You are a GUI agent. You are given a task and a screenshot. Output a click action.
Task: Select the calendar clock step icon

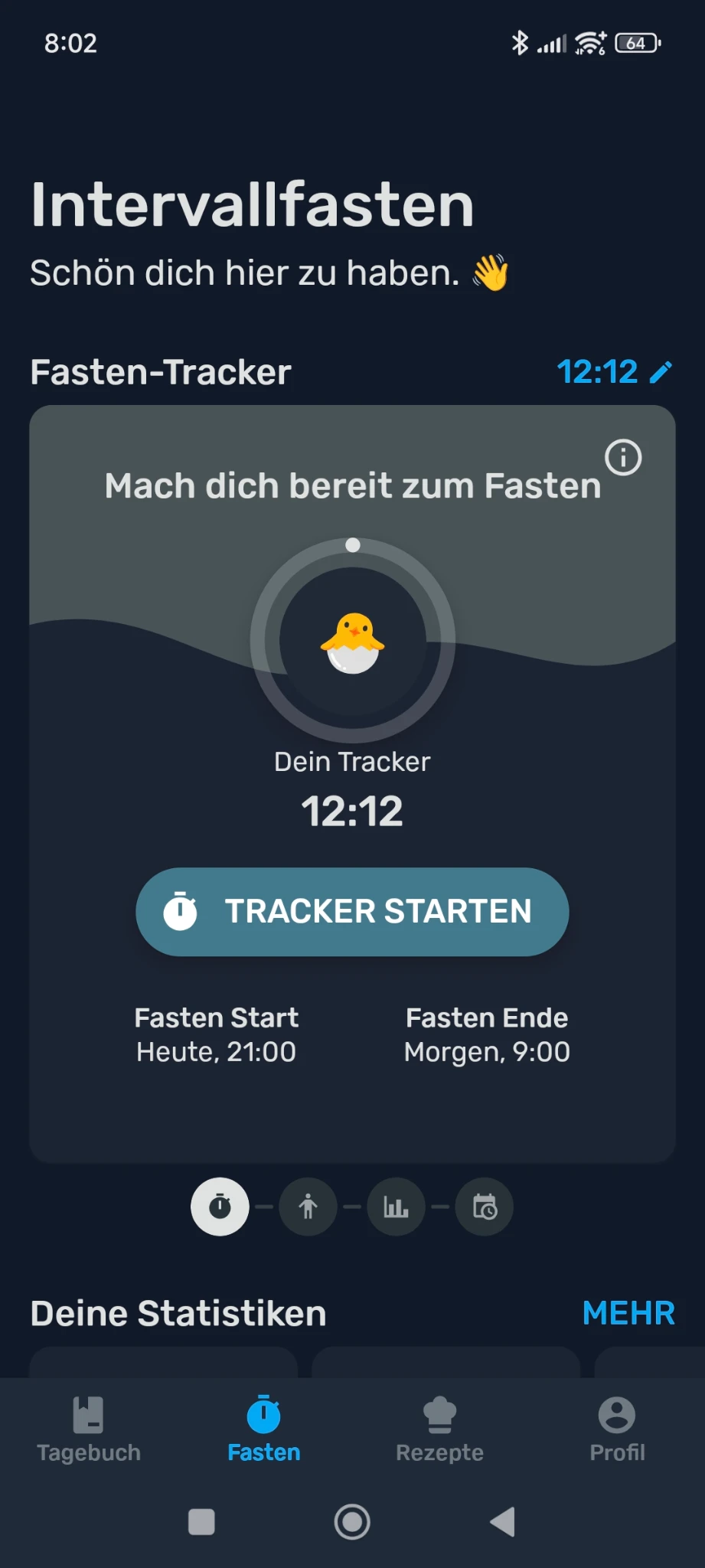click(x=485, y=1207)
